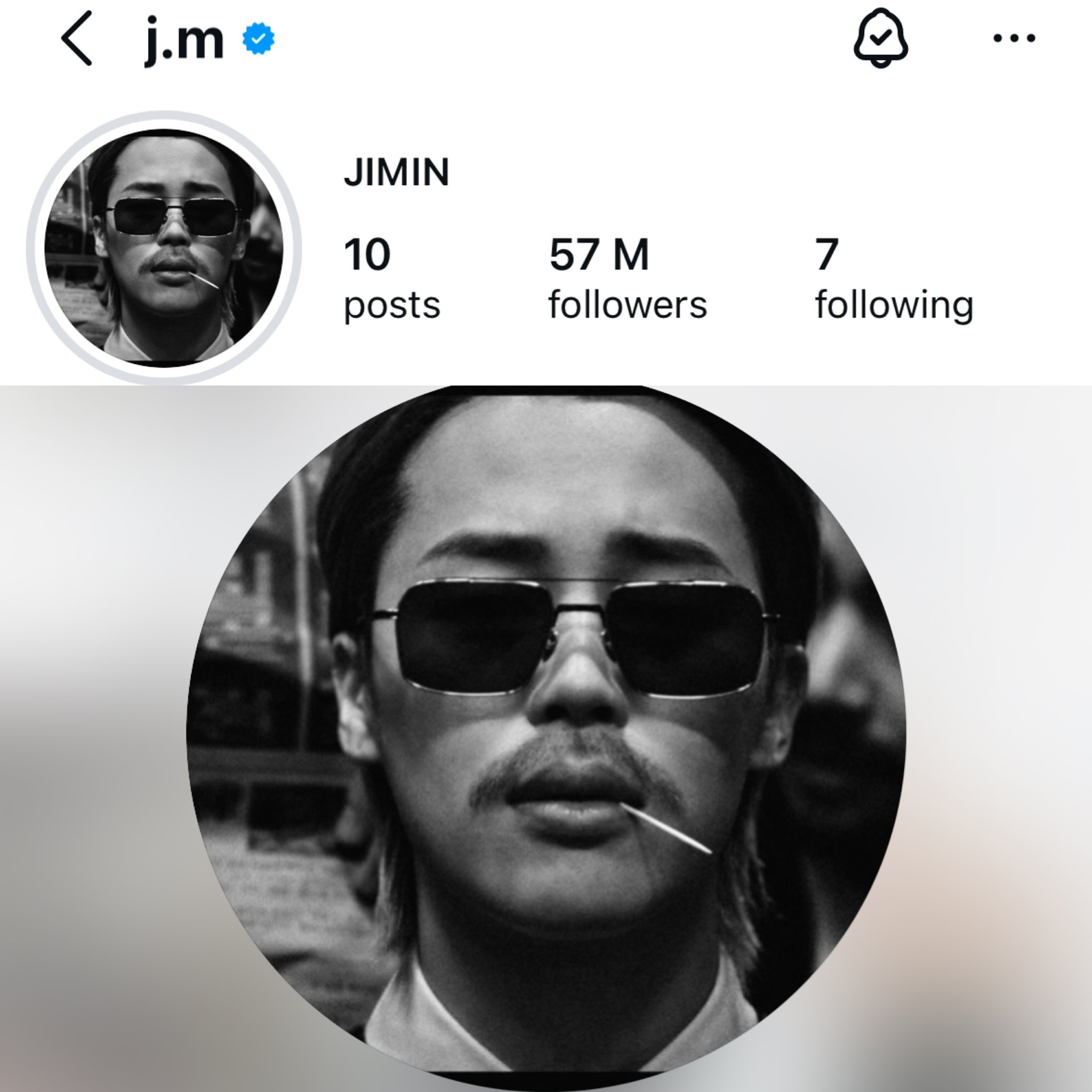1092x1092 pixels.
Task: Open the three-dot overflow menu
Action: (x=1014, y=38)
